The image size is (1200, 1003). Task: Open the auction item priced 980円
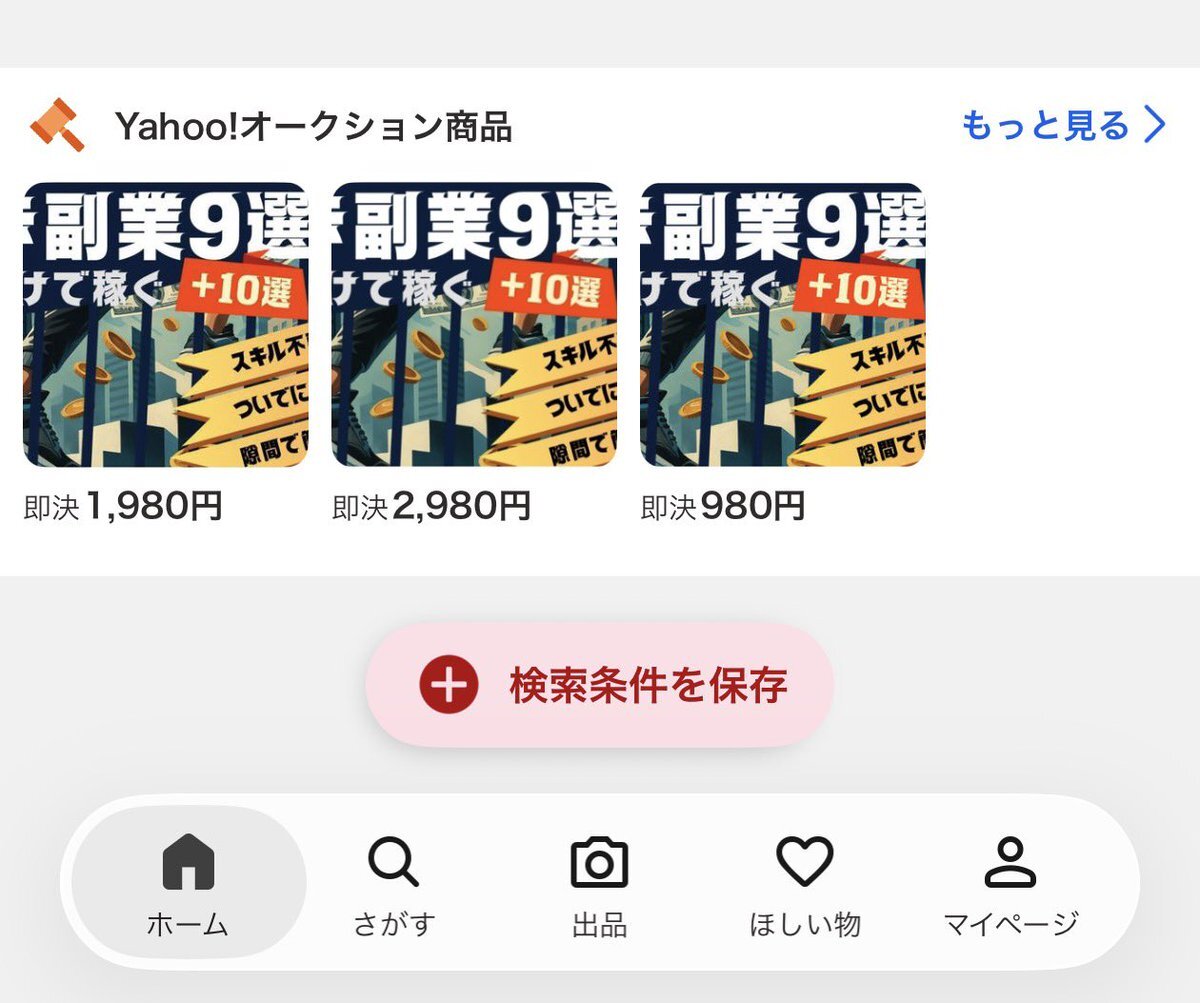pyautogui.click(x=782, y=325)
